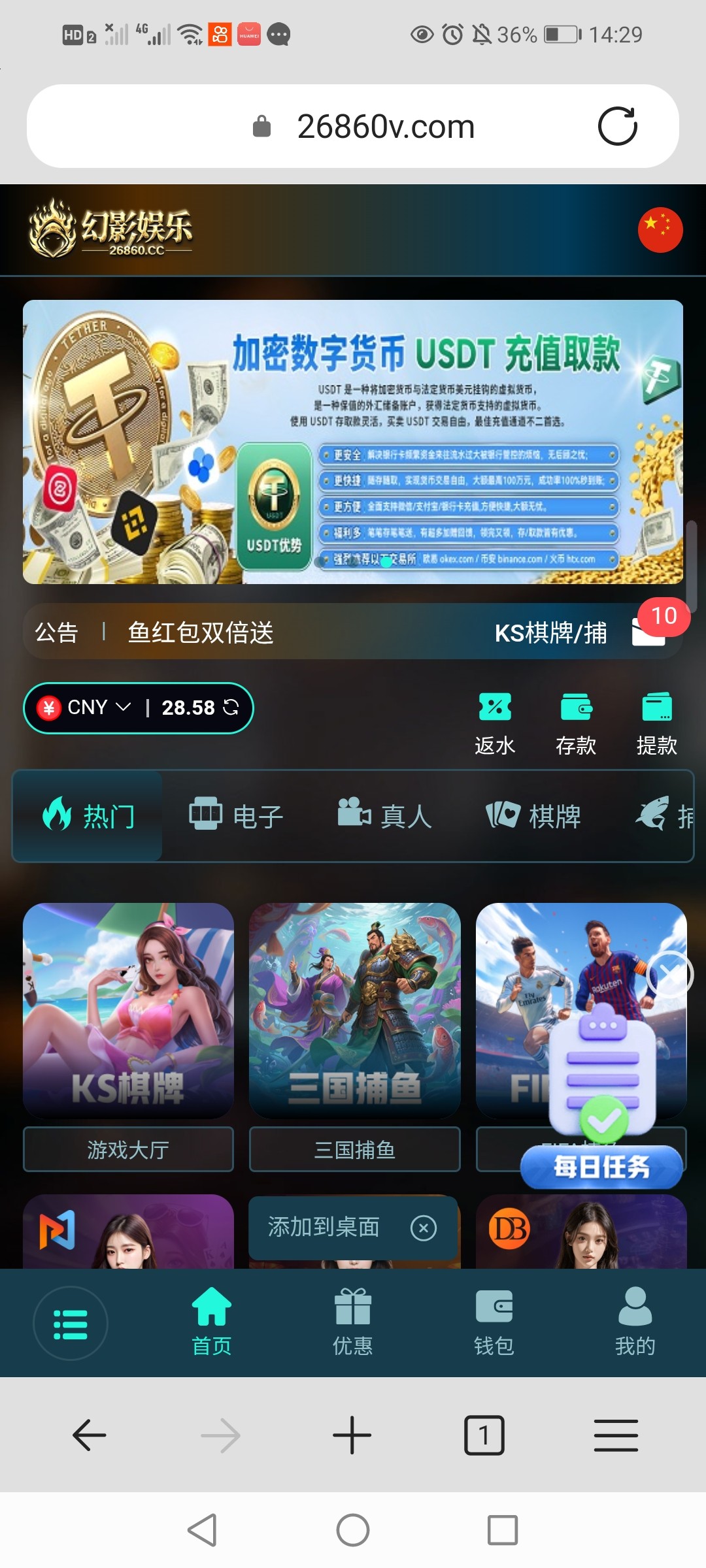Viewport: 706px width, 1568px height.
Task: Go to the 我的 profile tab
Action: coord(635,1324)
